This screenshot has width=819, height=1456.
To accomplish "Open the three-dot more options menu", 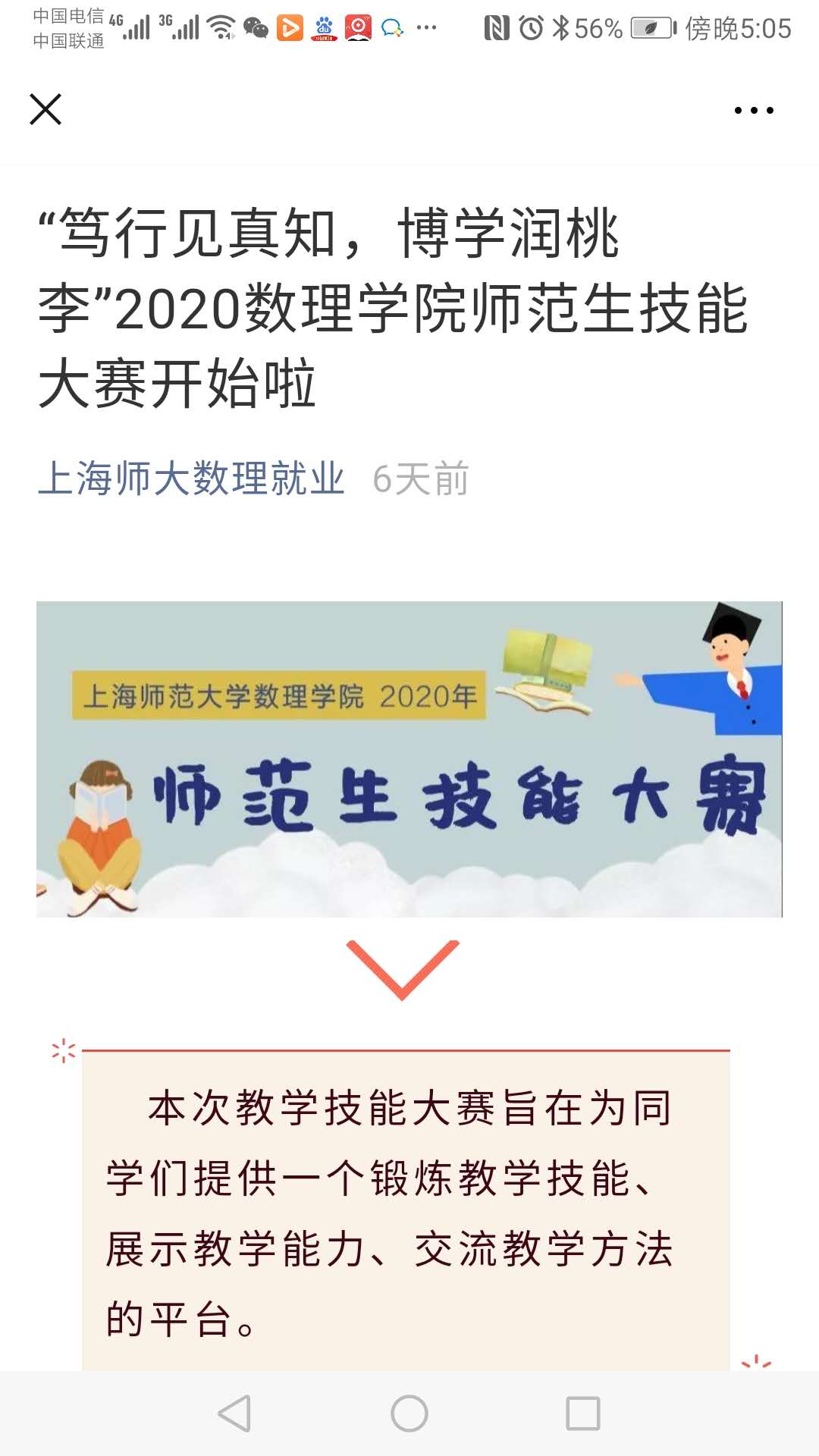I will tap(754, 111).
